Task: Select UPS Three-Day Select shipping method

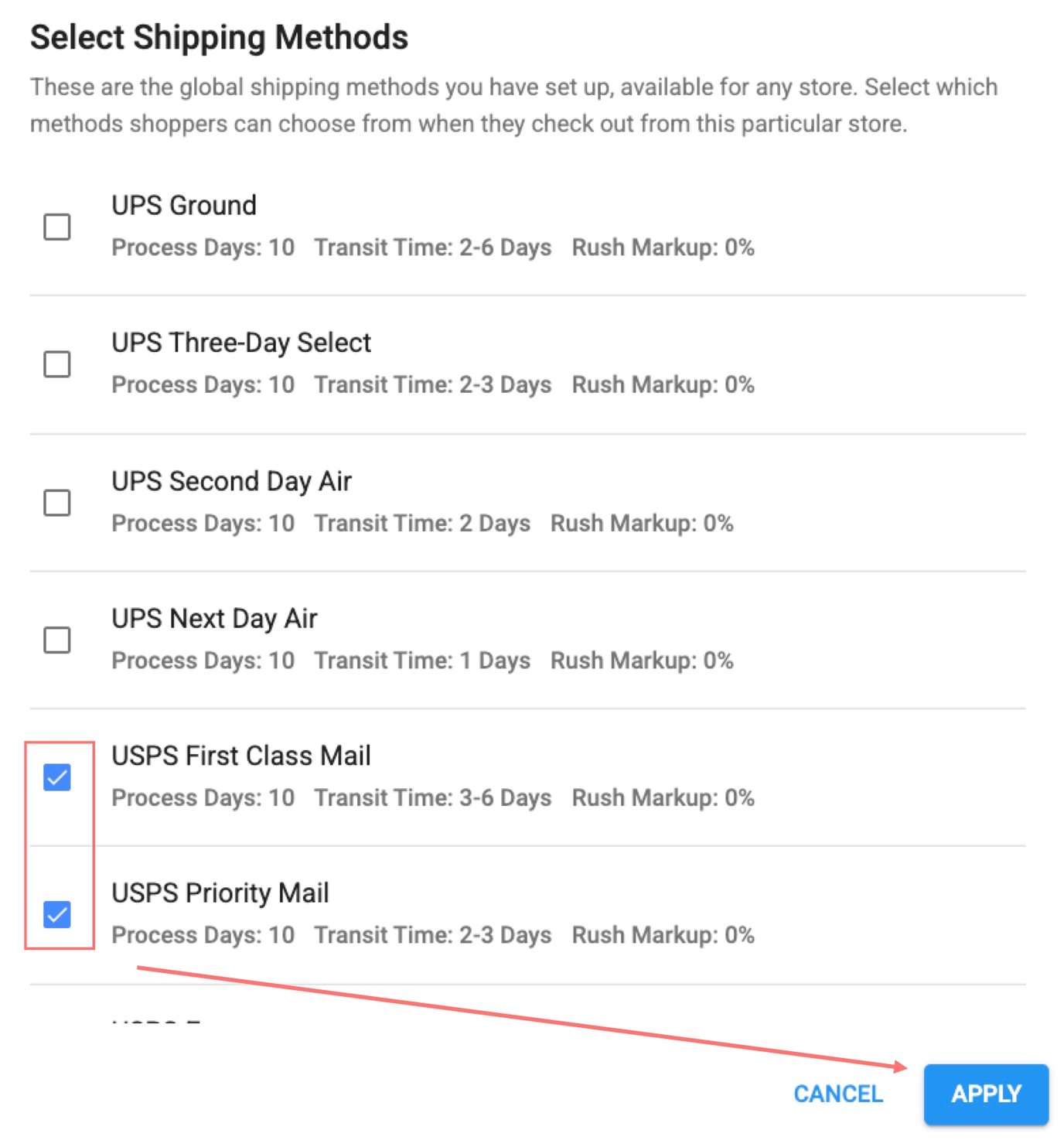Action: point(57,364)
